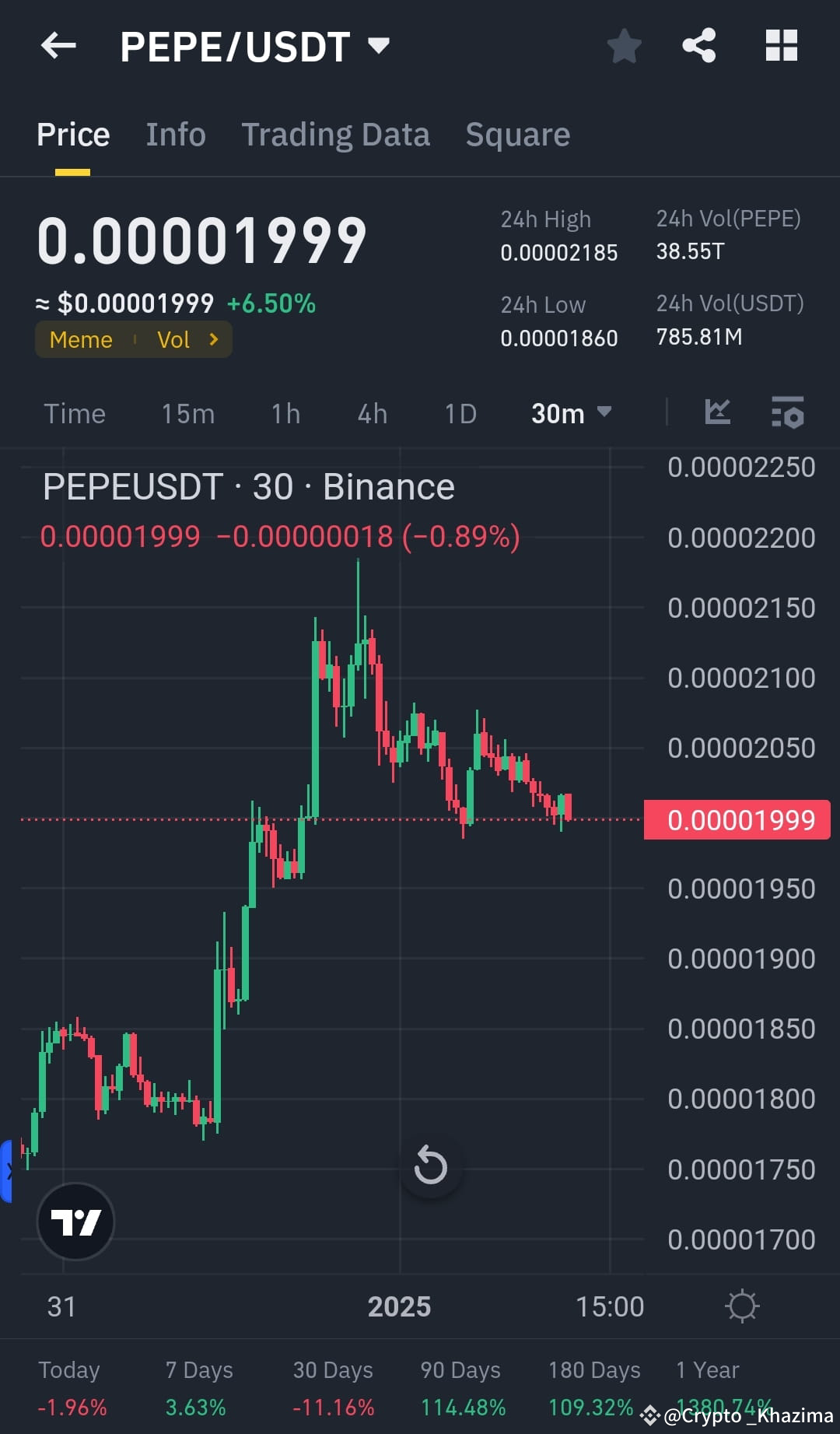Open brightness settings via the sun icon
This screenshot has height=1434, width=840.
pyautogui.click(x=743, y=1306)
